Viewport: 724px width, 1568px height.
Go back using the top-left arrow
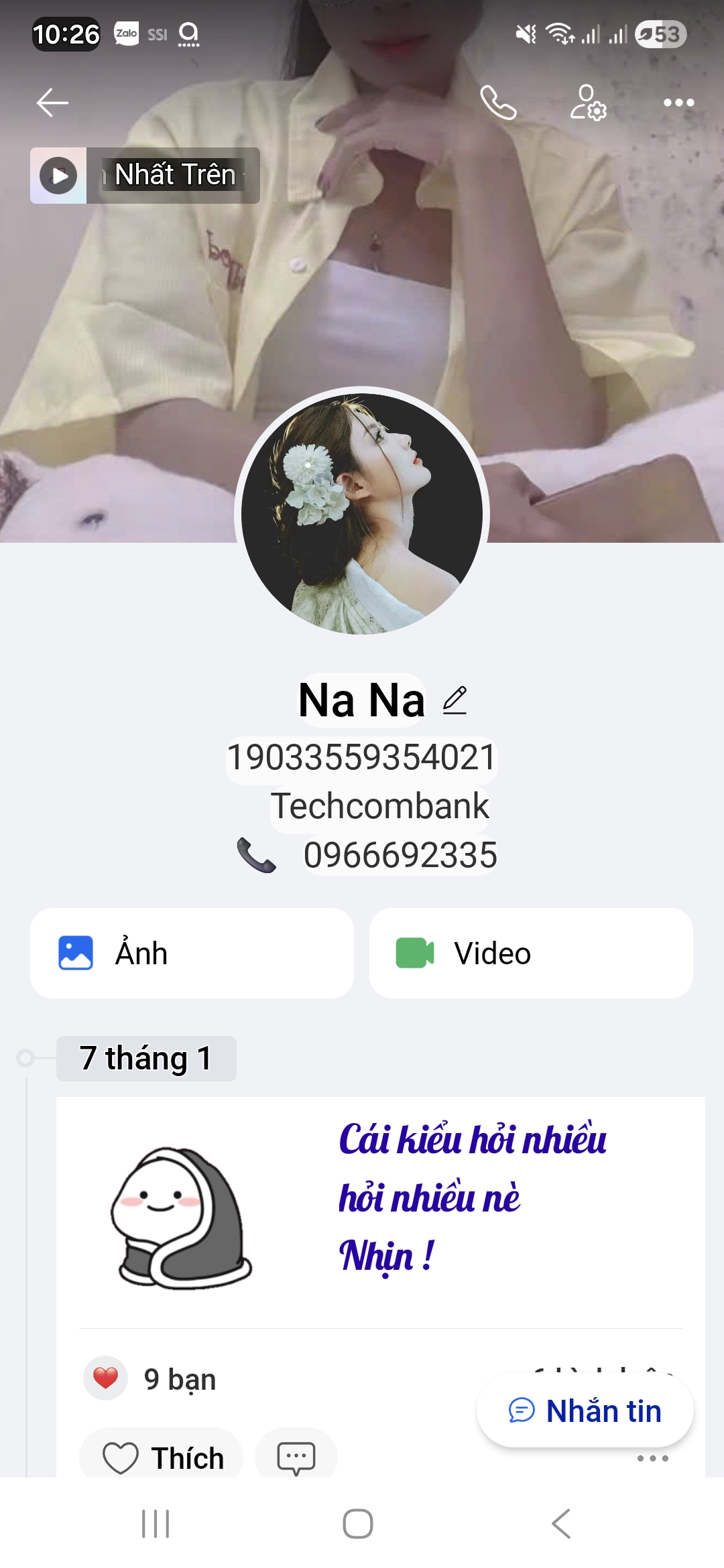(52, 103)
